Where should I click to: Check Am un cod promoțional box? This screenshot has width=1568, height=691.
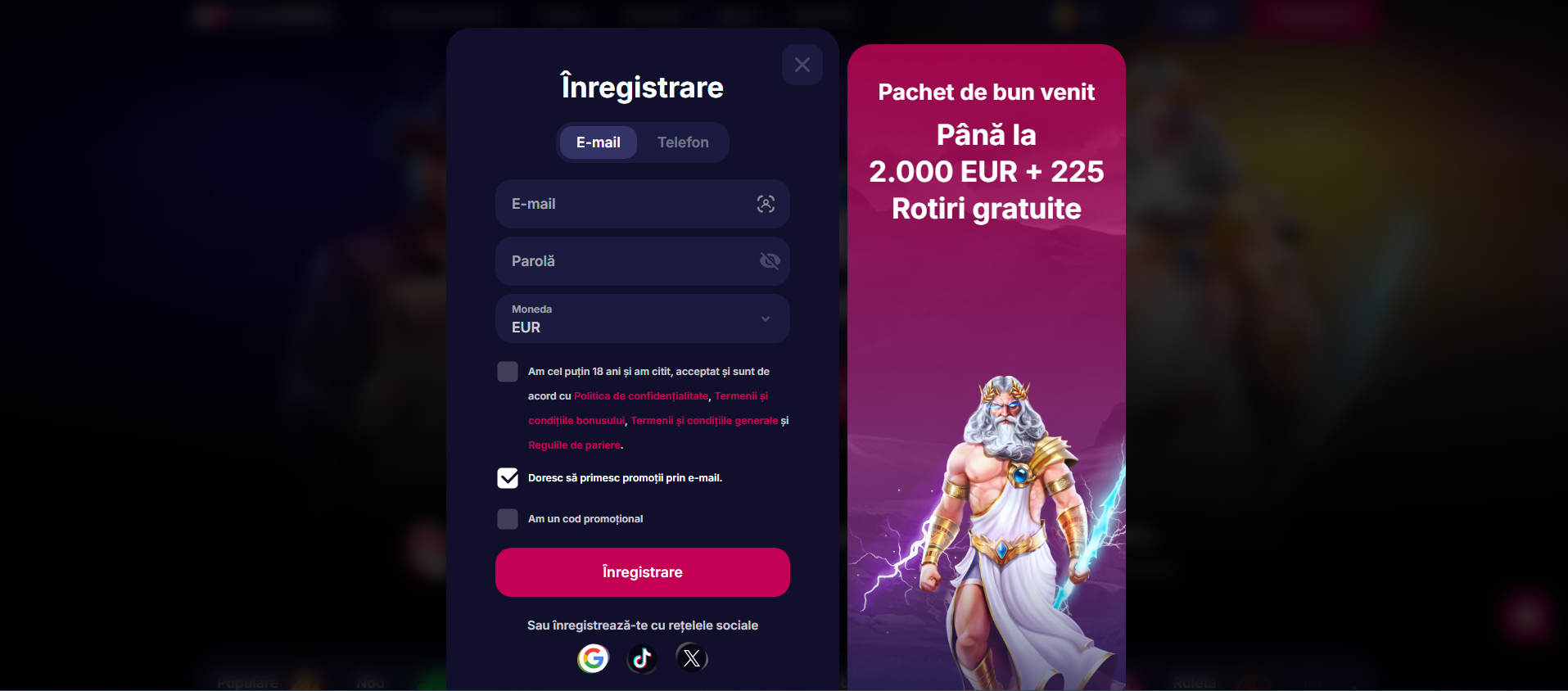[x=508, y=519]
